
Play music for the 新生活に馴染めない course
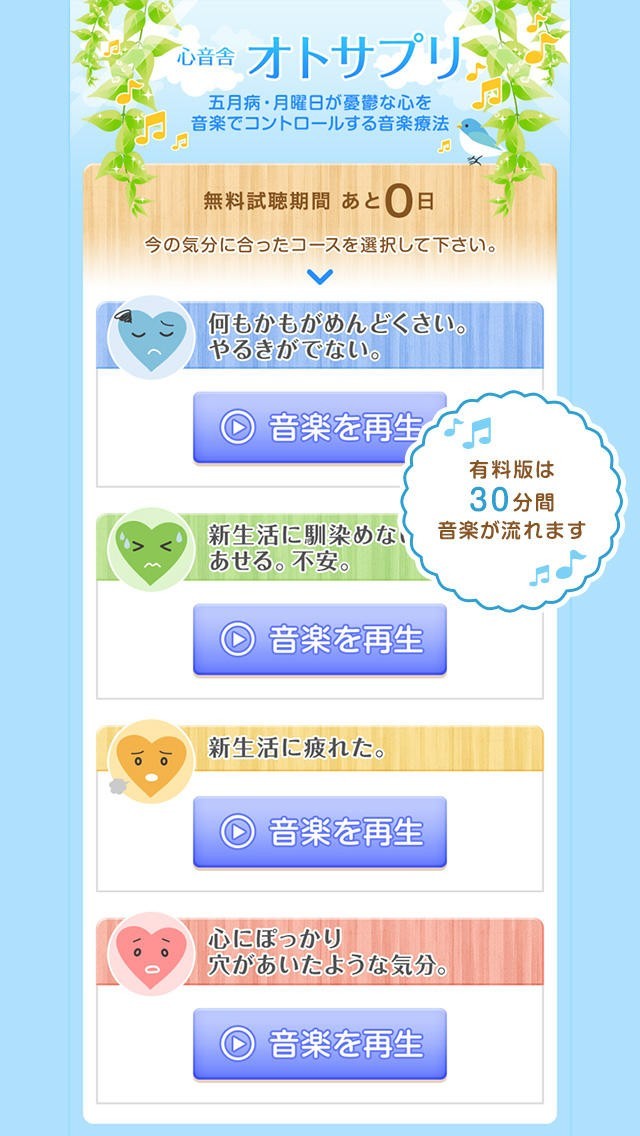tap(319, 639)
